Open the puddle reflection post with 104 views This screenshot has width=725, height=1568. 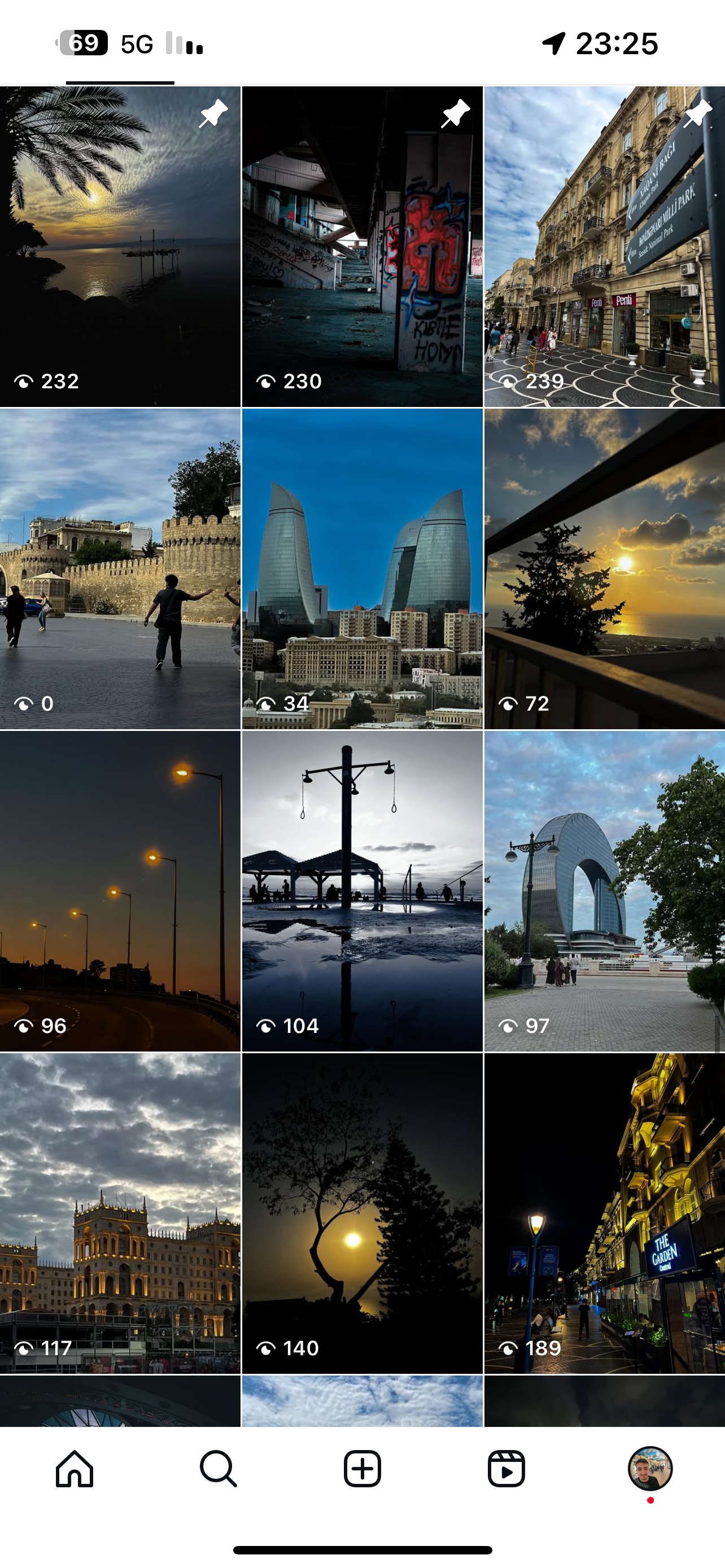click(362, 891)
